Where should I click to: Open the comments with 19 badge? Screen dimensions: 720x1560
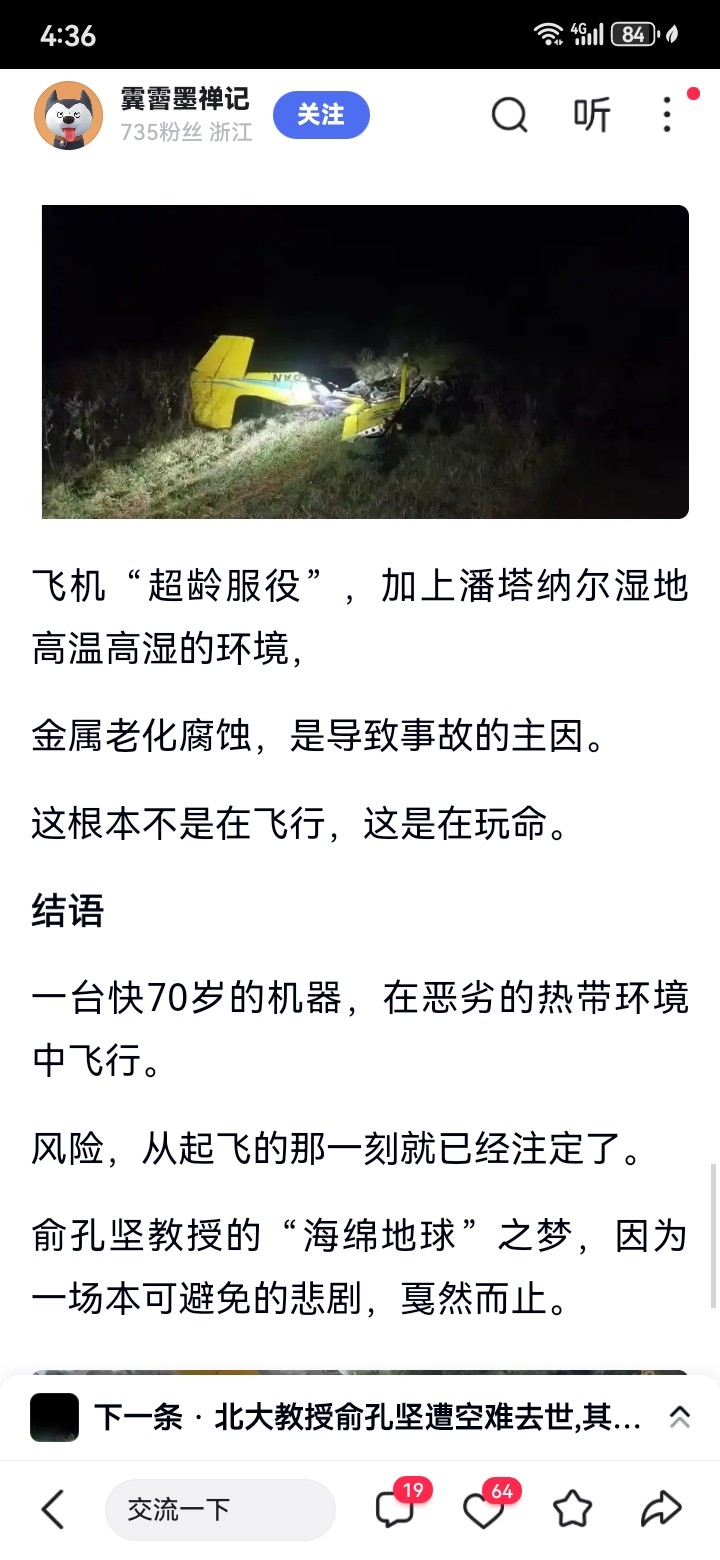point(395,1509)
